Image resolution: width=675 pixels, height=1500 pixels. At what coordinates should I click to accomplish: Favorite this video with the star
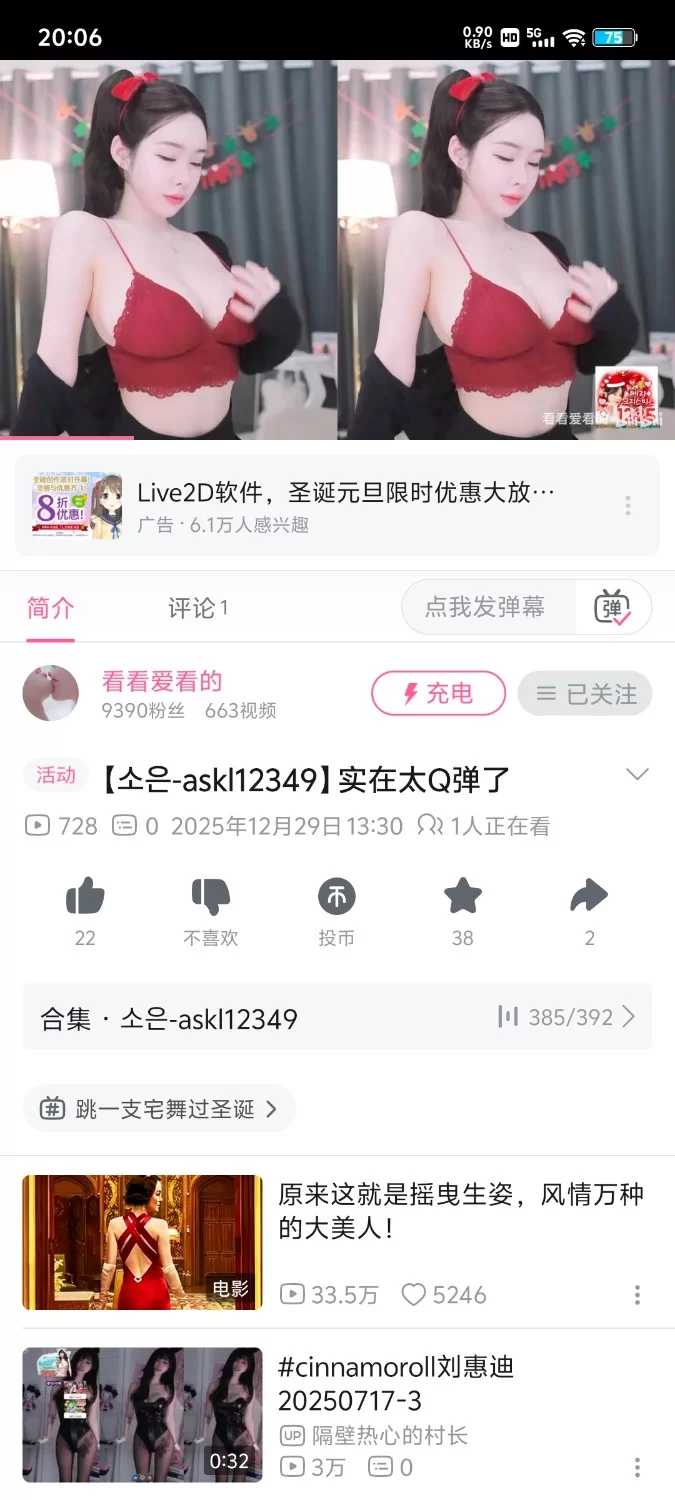click(462, 897)
